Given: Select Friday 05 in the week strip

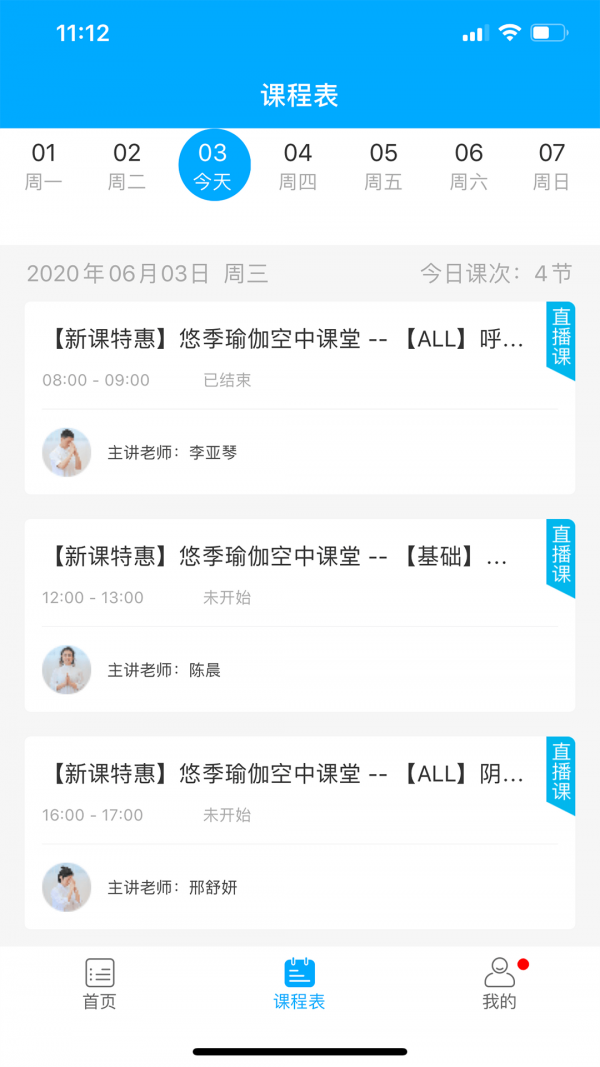Looking at the screenshot, I should (x=384, y=166).
